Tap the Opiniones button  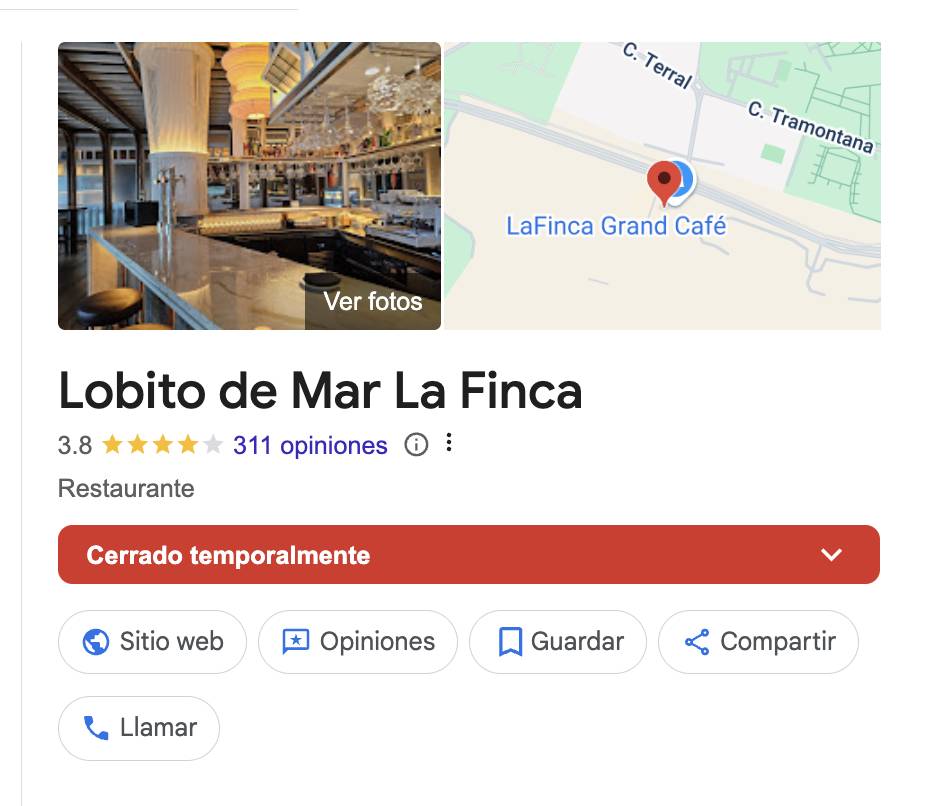pos(358,642)
